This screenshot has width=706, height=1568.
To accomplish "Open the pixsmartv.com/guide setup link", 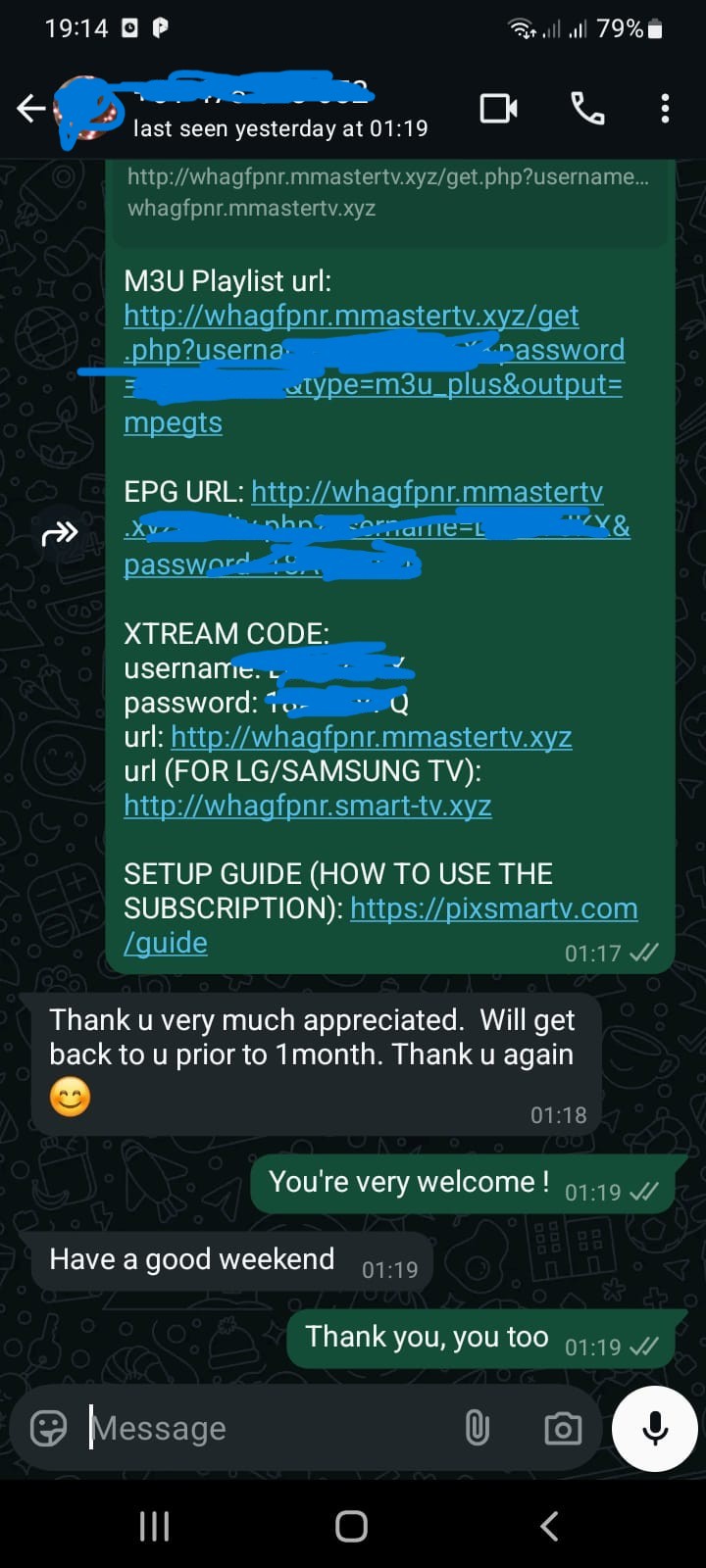I will [493, 908].
